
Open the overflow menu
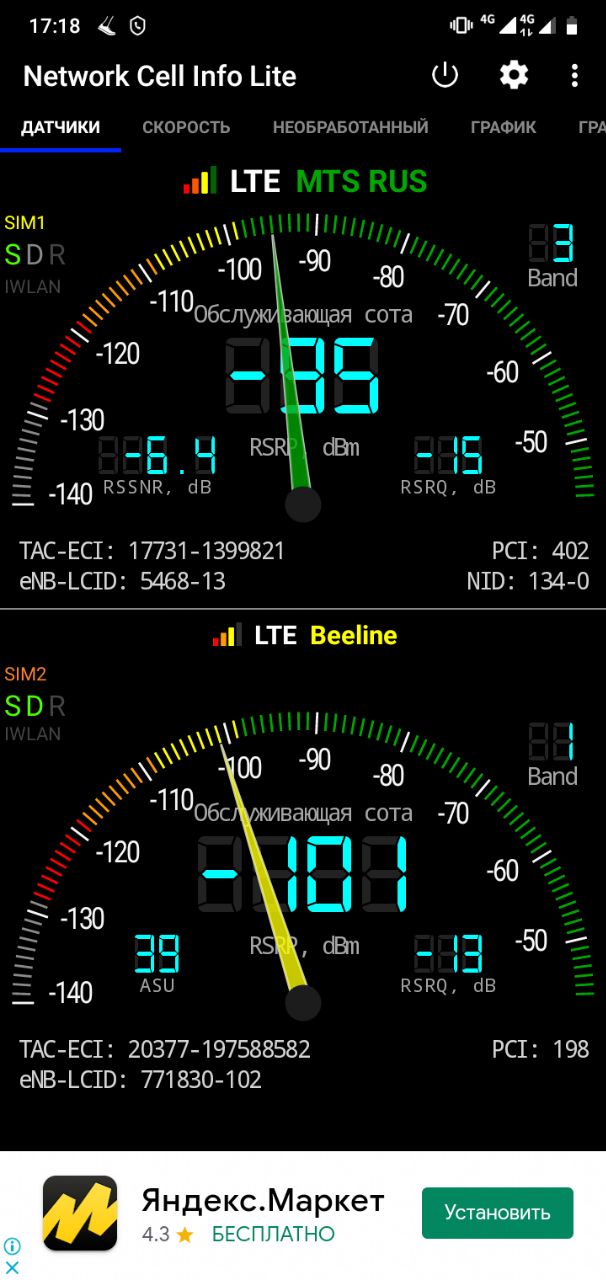[x=574, y=75]
